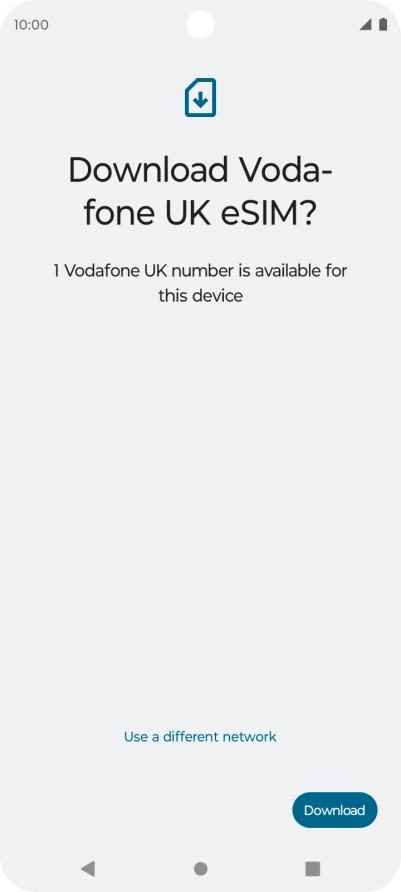Open recent apps overview

(x=312, y=869)
